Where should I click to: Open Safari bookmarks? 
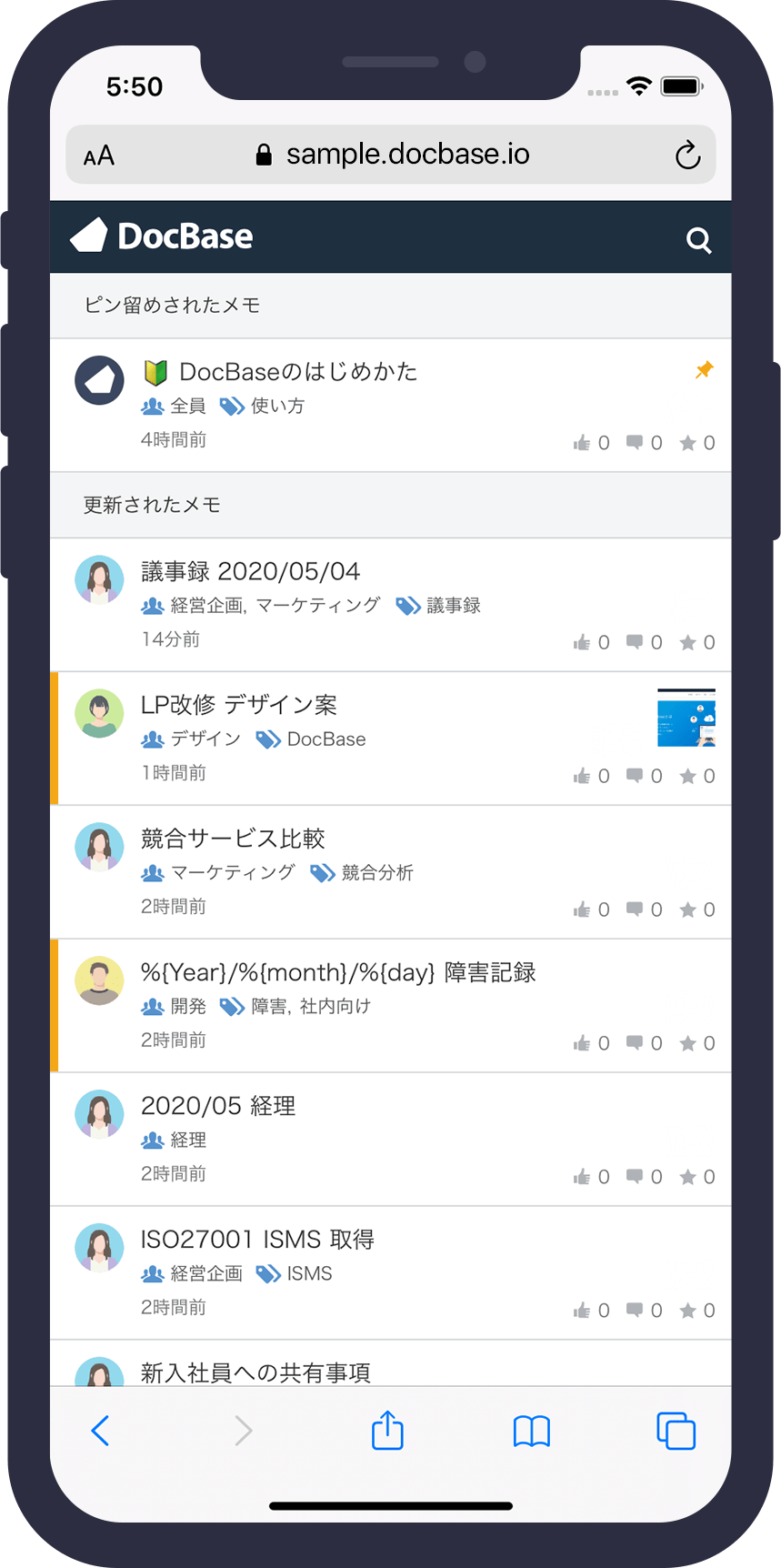[x=531, y=1431]
